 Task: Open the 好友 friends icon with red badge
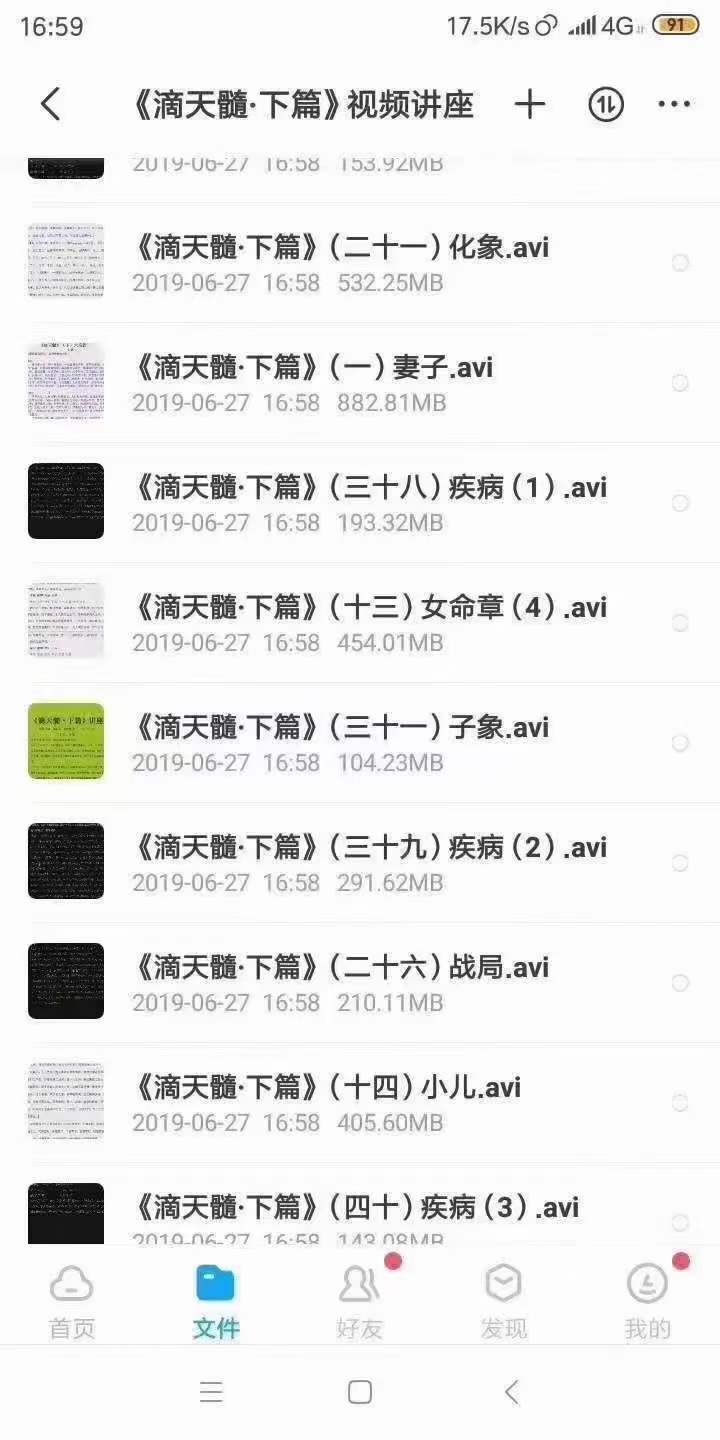click(x=358, y=1282)
